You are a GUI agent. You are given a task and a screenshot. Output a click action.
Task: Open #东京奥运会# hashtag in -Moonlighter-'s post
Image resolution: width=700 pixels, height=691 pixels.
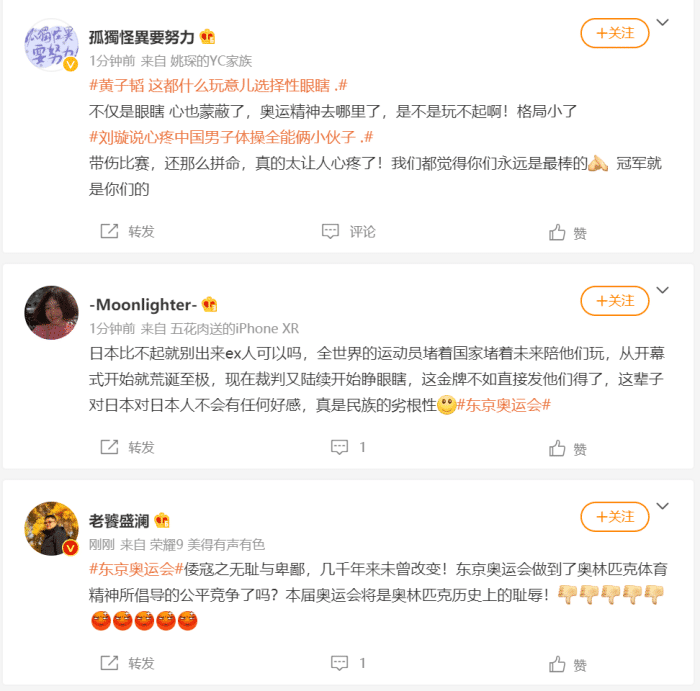tap(504, 404)
